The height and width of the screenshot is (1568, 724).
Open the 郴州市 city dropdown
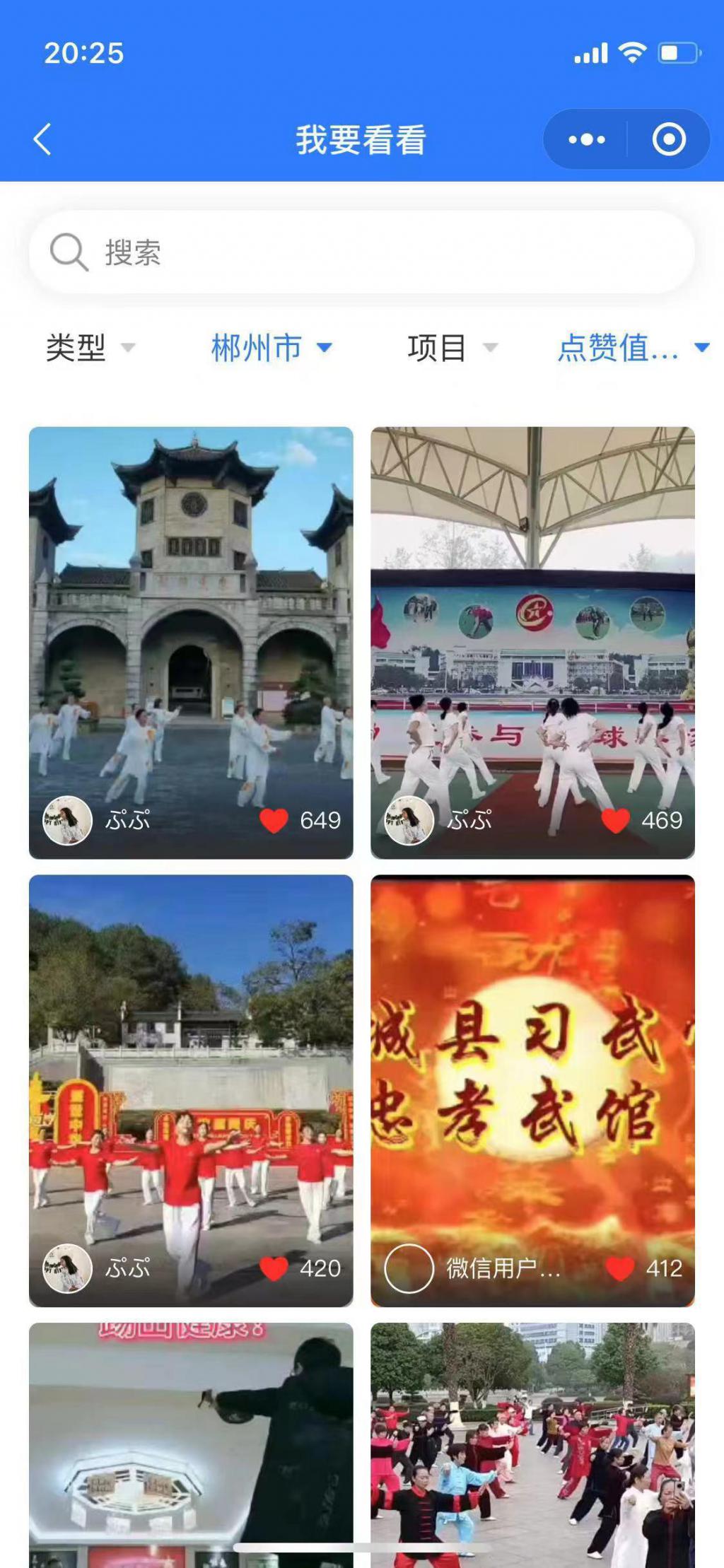[271, 347]
